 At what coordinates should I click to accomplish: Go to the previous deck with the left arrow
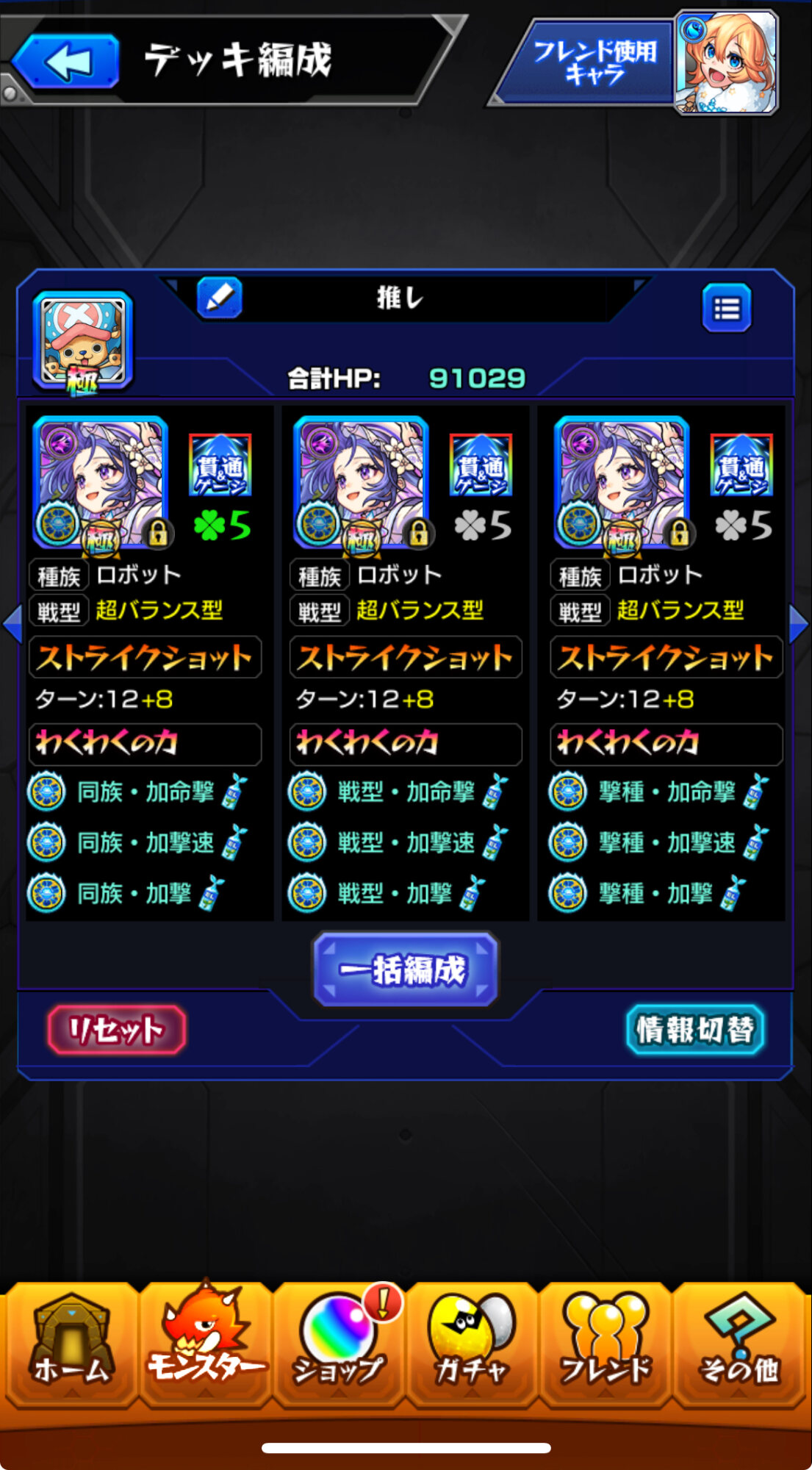(x=12, y=624)
